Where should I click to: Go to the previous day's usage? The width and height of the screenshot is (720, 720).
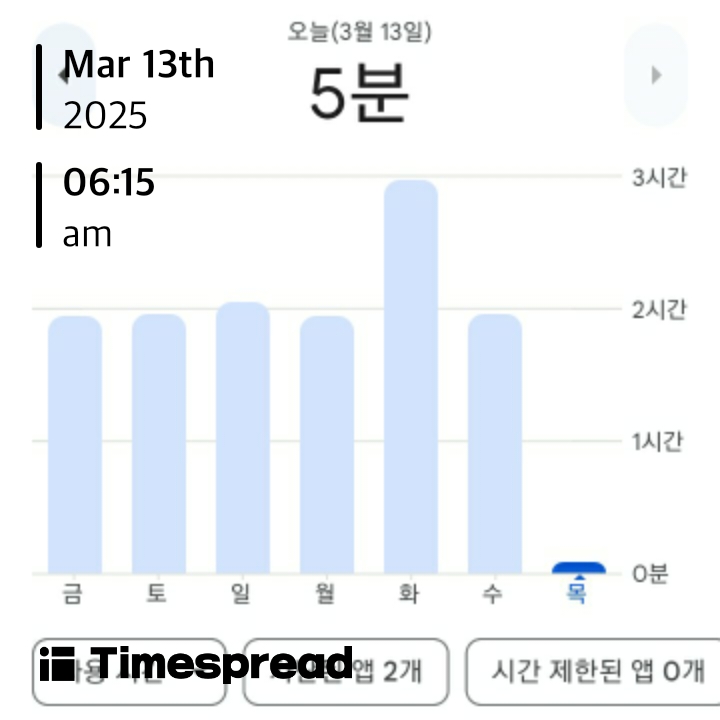click(x=64, y=75)
